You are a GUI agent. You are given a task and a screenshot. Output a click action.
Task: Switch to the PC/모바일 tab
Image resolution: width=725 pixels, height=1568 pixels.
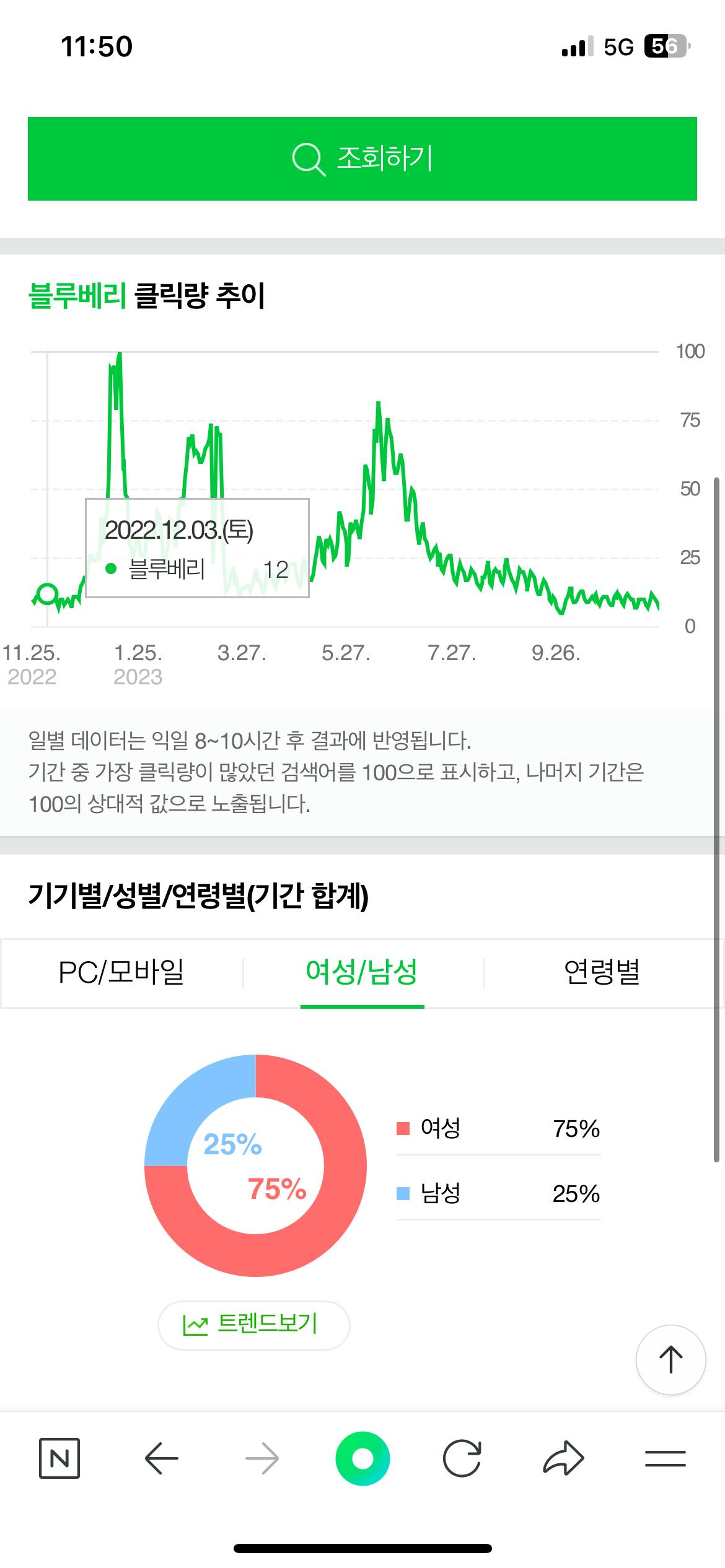(121, 972)
